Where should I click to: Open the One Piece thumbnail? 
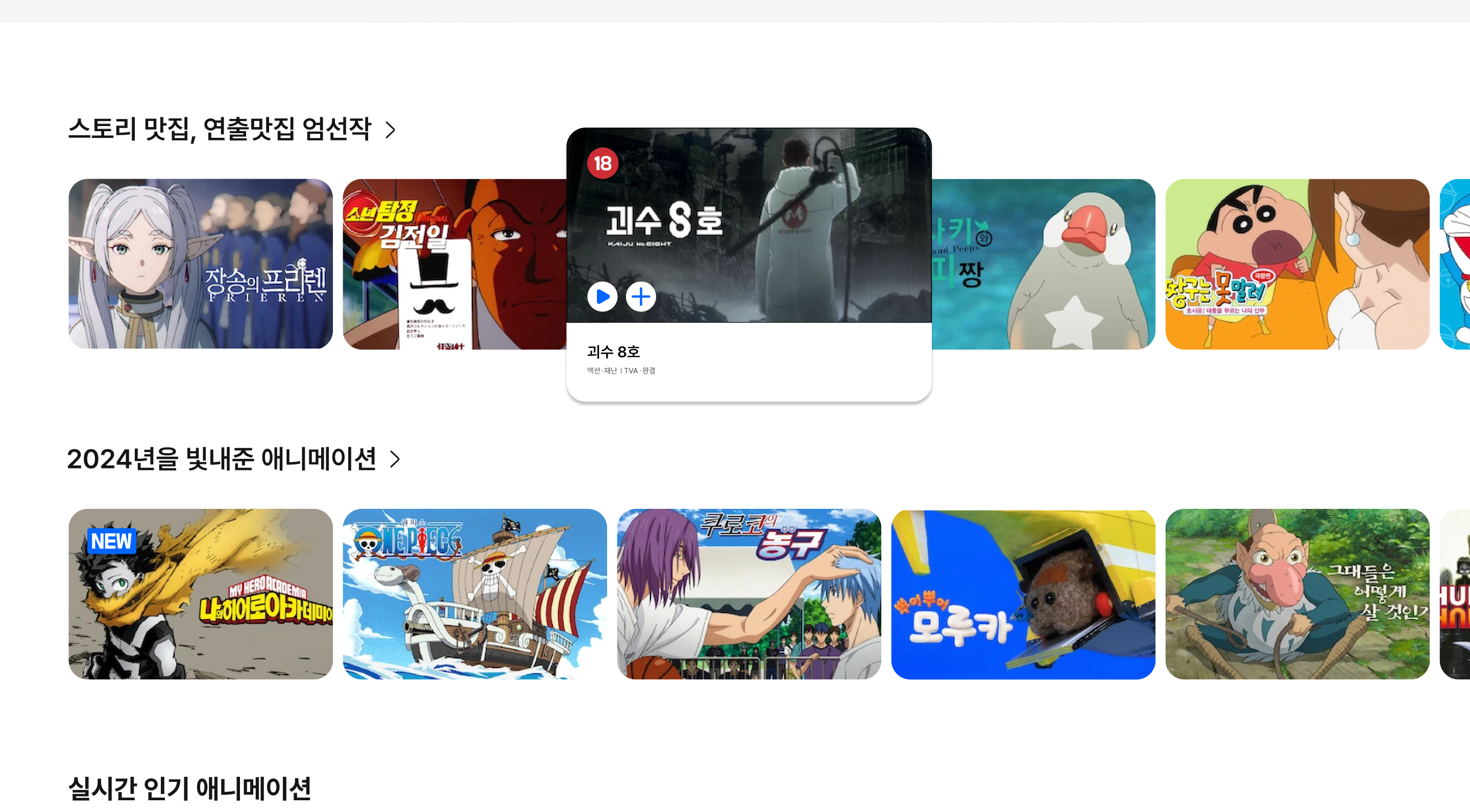pyautogui.click(x=474, y=594)
